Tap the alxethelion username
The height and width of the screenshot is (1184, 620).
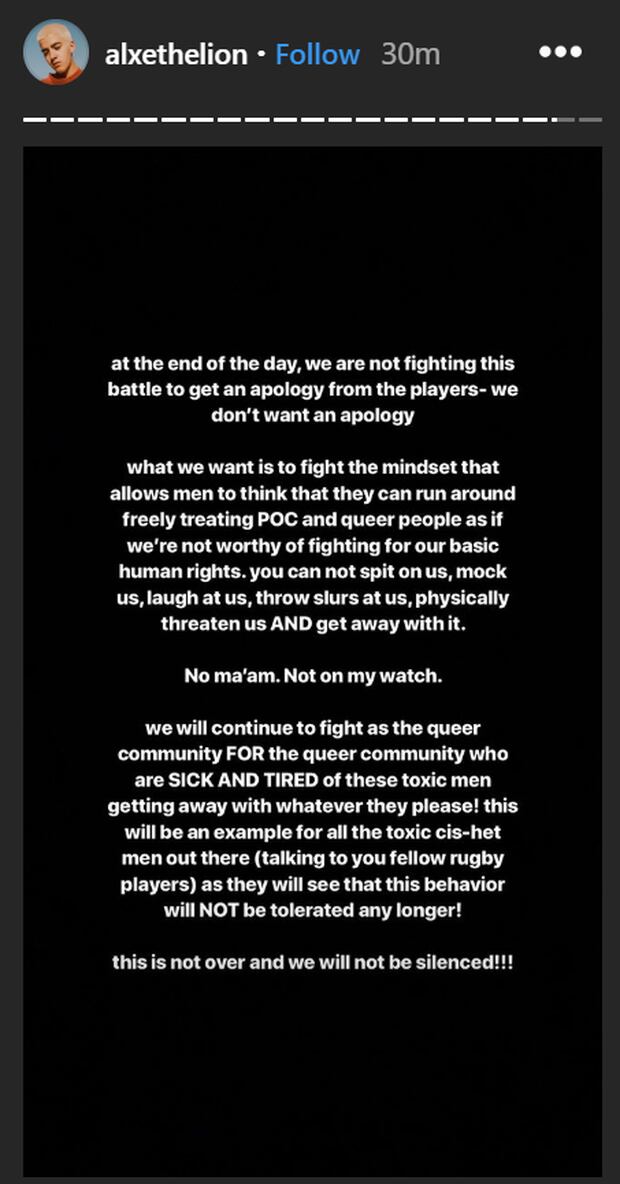click(x=176, y=54)
